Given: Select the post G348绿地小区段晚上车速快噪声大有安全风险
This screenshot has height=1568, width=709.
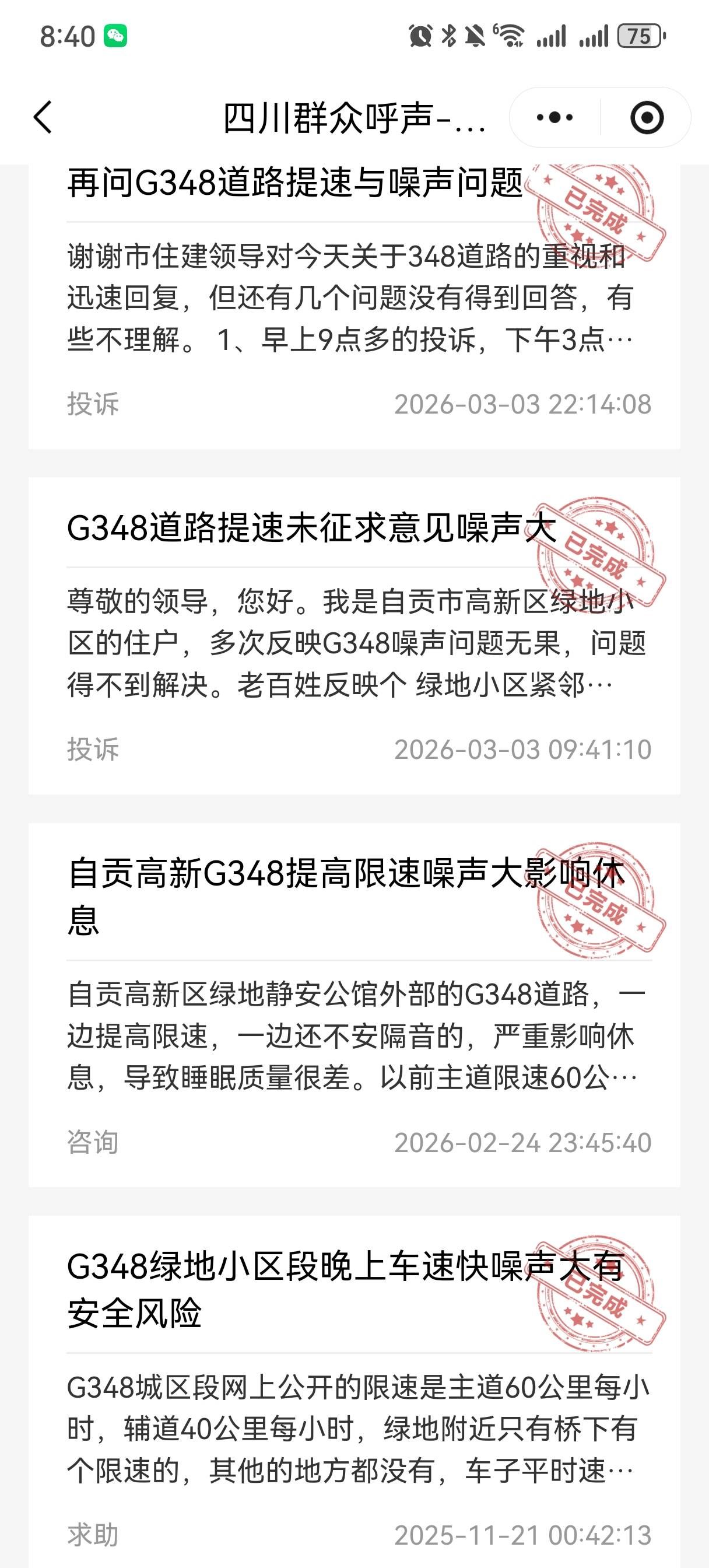Looking at the screenshot, I should [x=346, y=1288].
